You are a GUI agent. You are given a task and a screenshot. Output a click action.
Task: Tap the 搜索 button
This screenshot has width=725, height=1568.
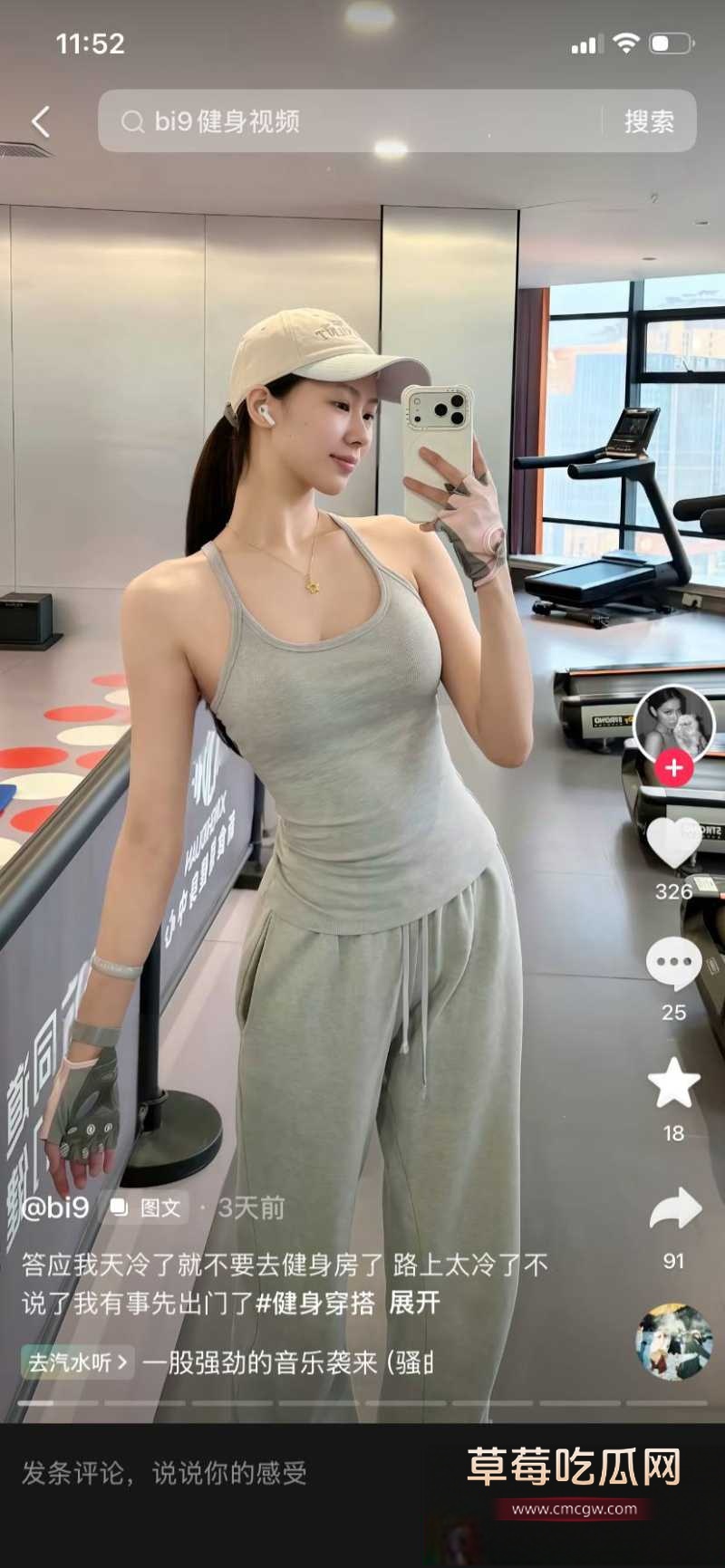(x=649, y=121)
